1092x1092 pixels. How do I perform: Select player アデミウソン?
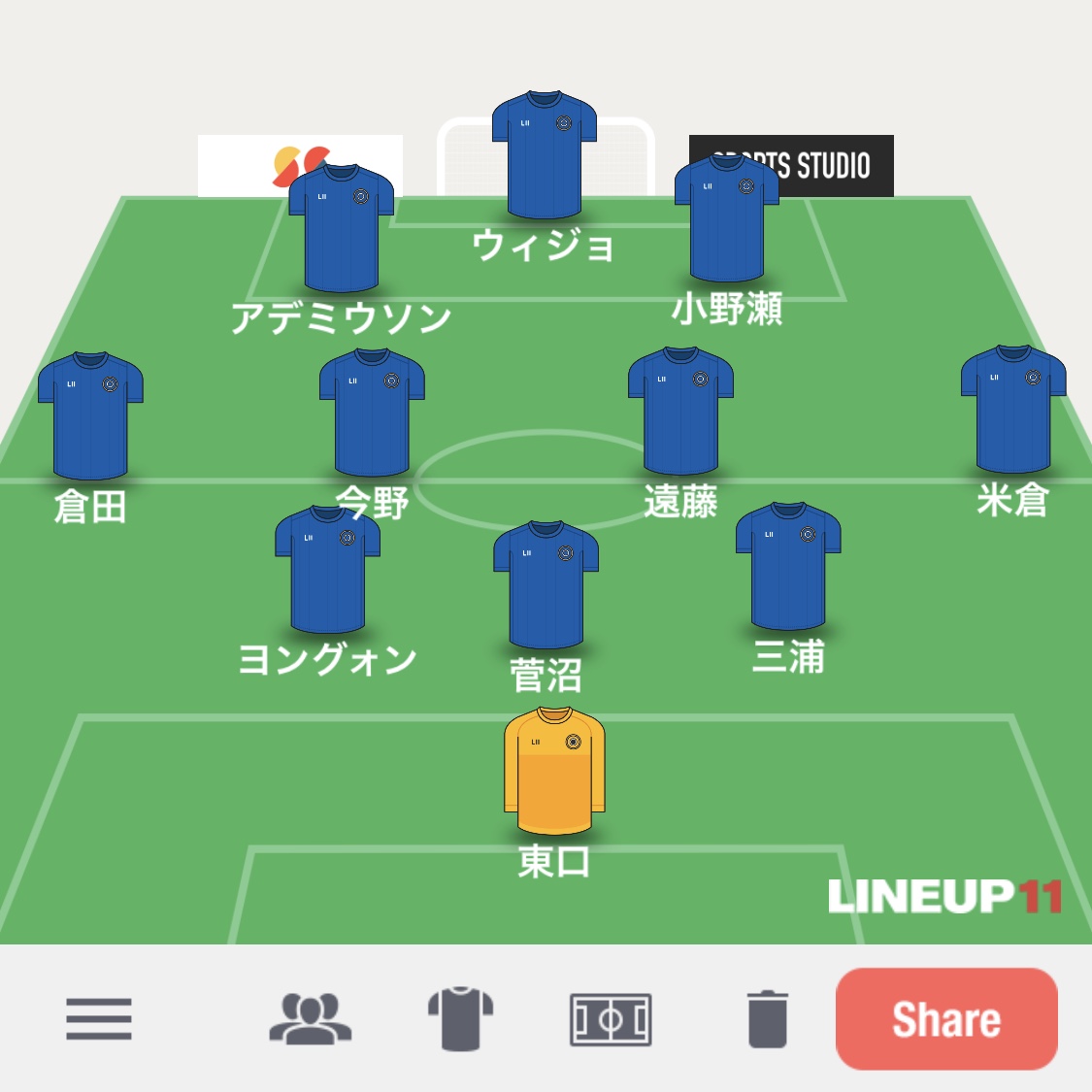click(x=341, y=229)
